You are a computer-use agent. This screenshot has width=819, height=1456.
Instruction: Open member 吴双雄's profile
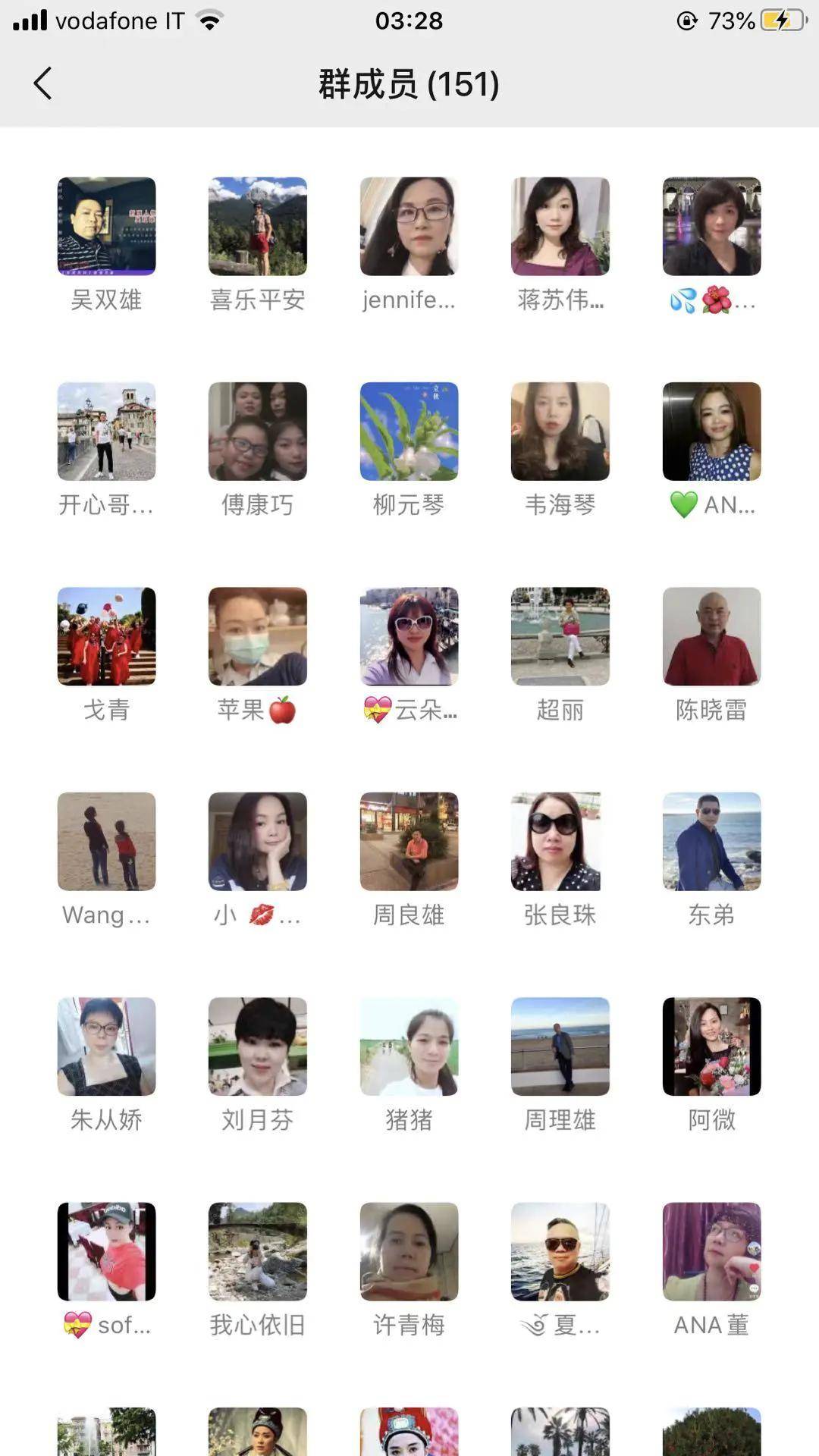106,226
